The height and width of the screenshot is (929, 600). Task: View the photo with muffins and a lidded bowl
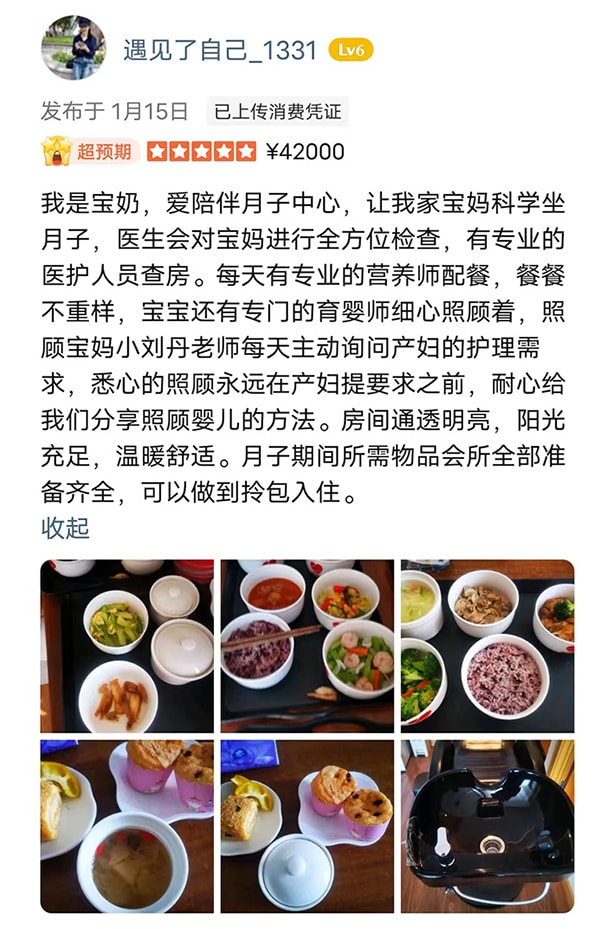tap(307, 825)
